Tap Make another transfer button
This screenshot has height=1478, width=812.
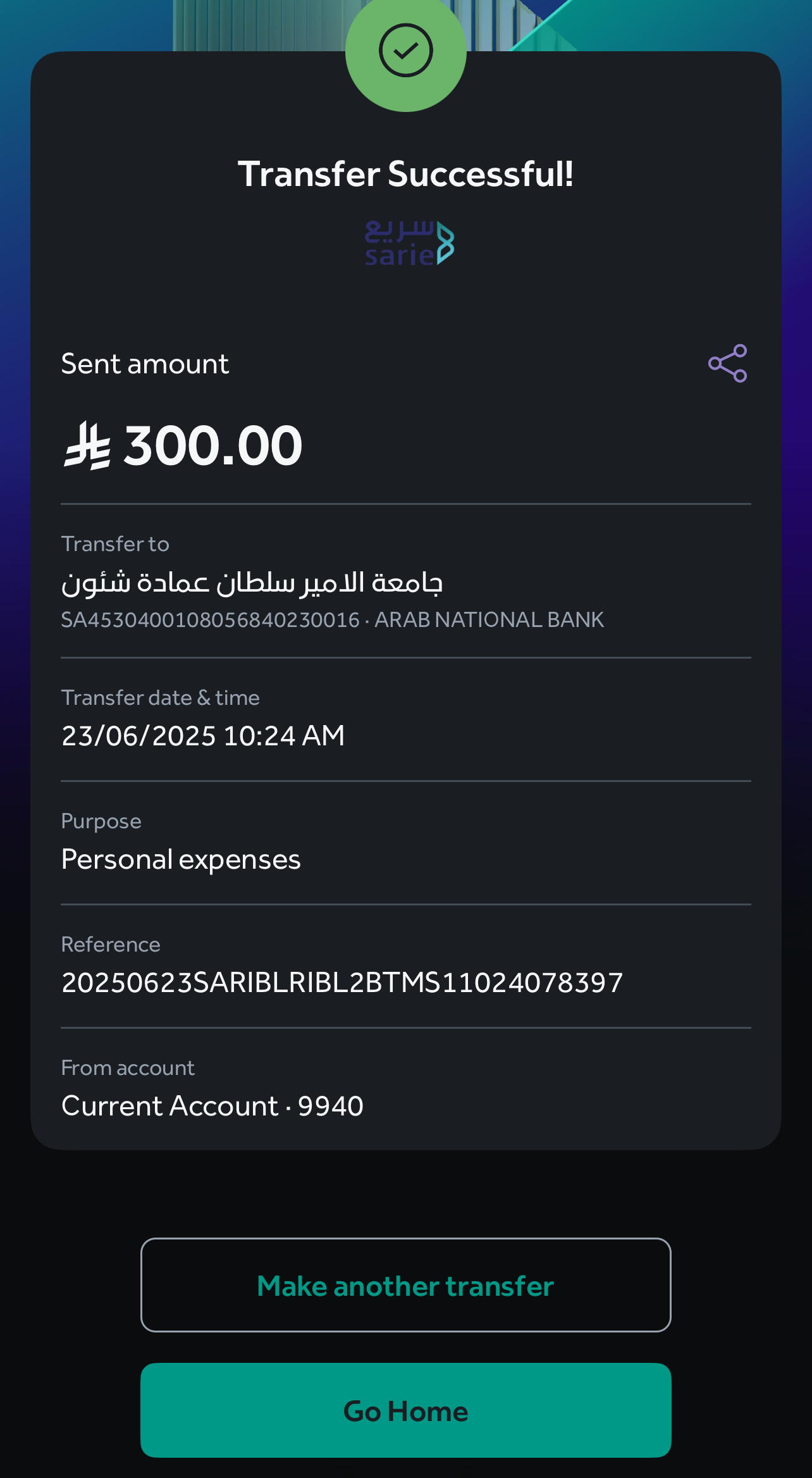[406, 1285]
